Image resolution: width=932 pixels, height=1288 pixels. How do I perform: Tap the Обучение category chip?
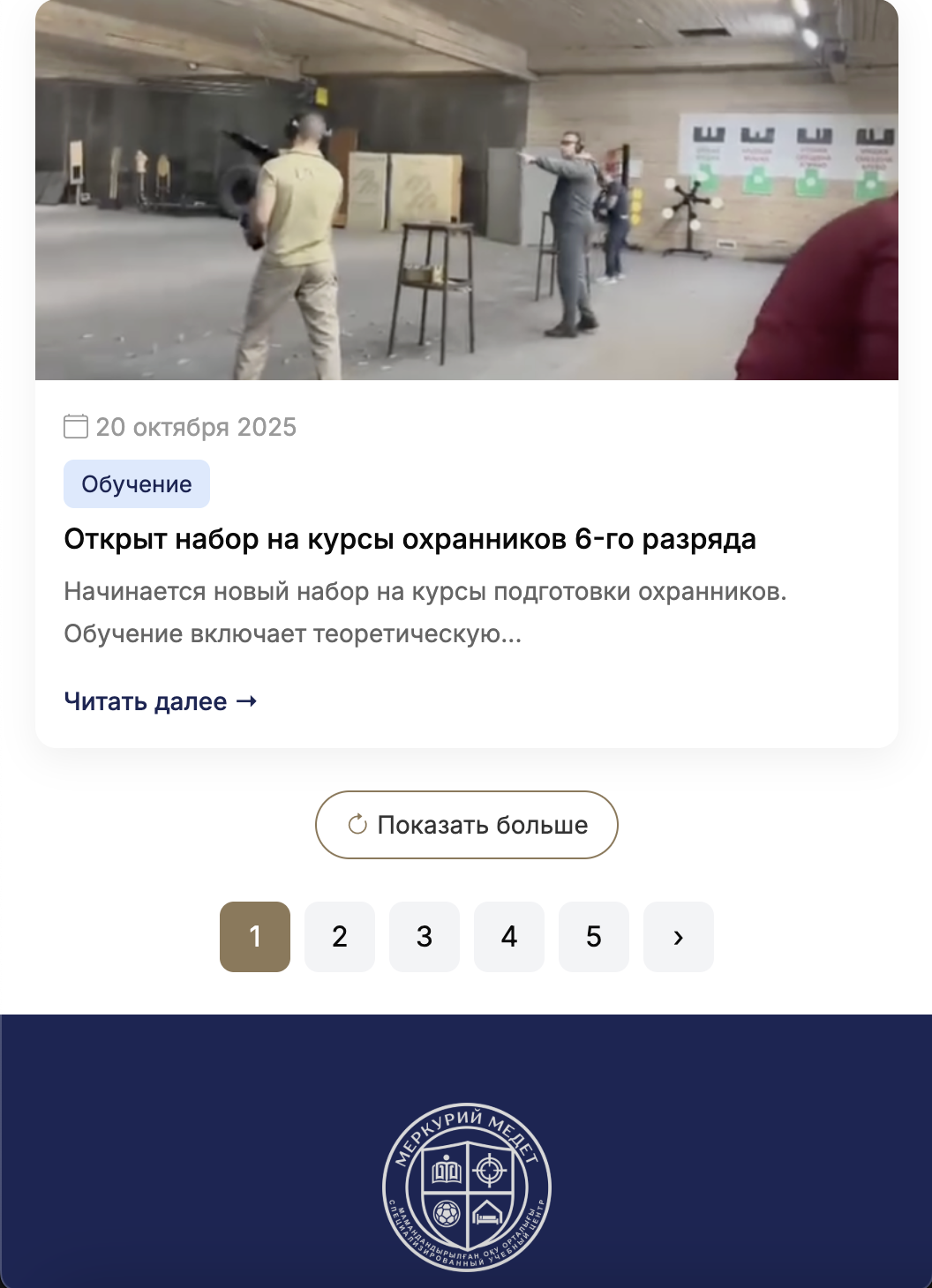pyautogui.click(x=137, y=484)
